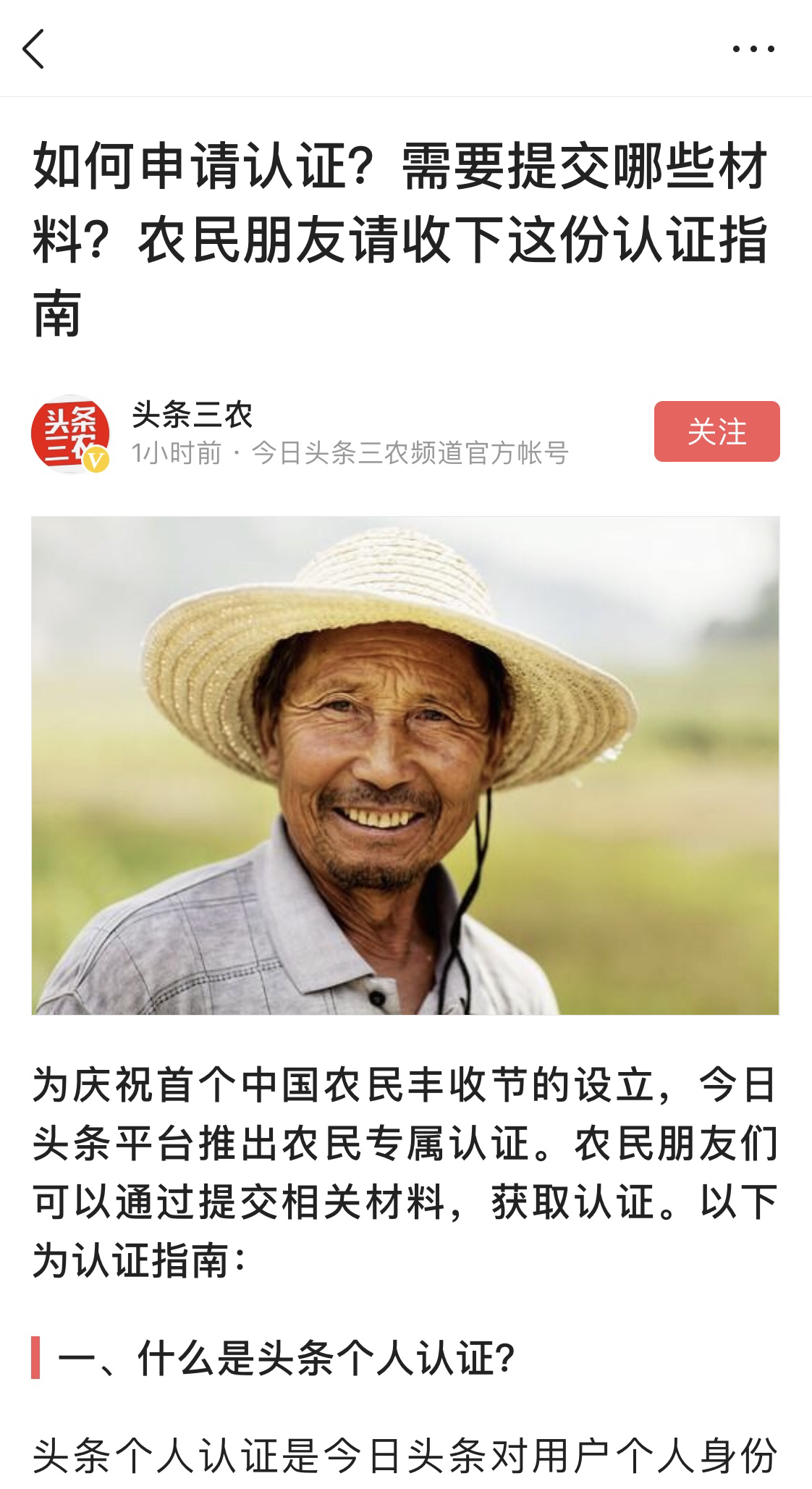
Task: View the article's farmer photo full screen
Action: [405, 765]
